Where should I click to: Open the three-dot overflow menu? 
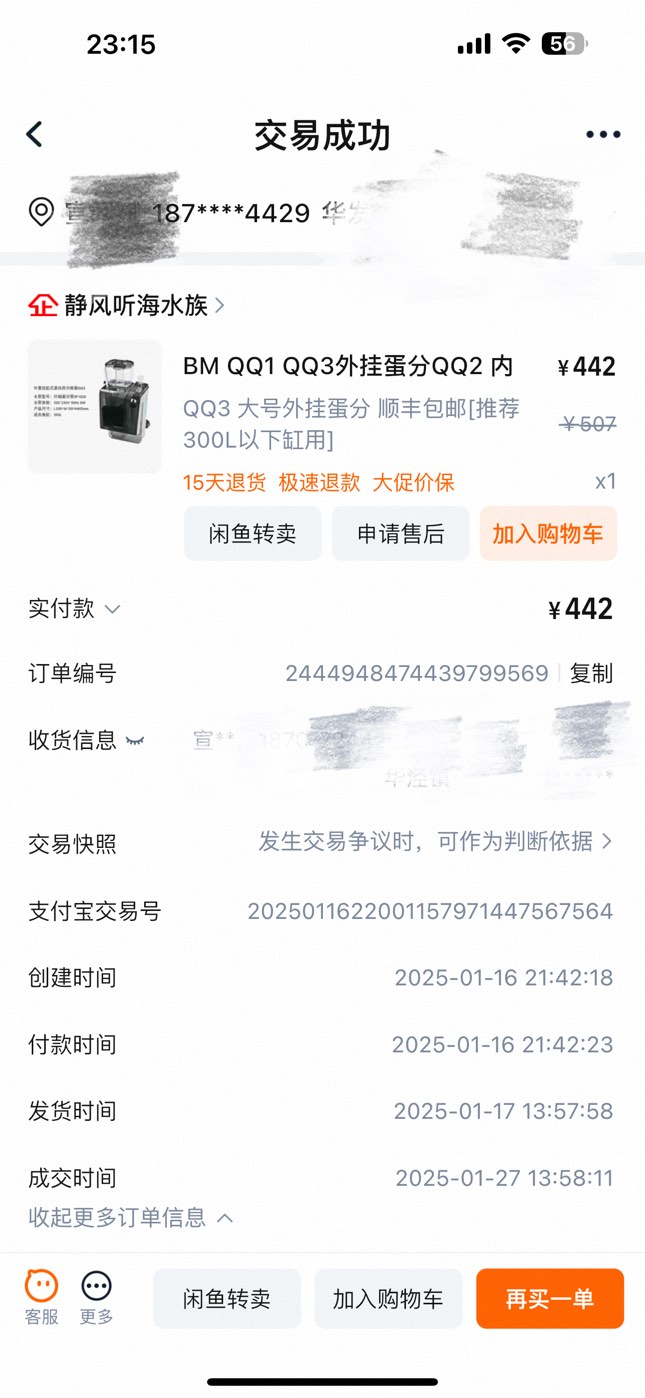603,135
